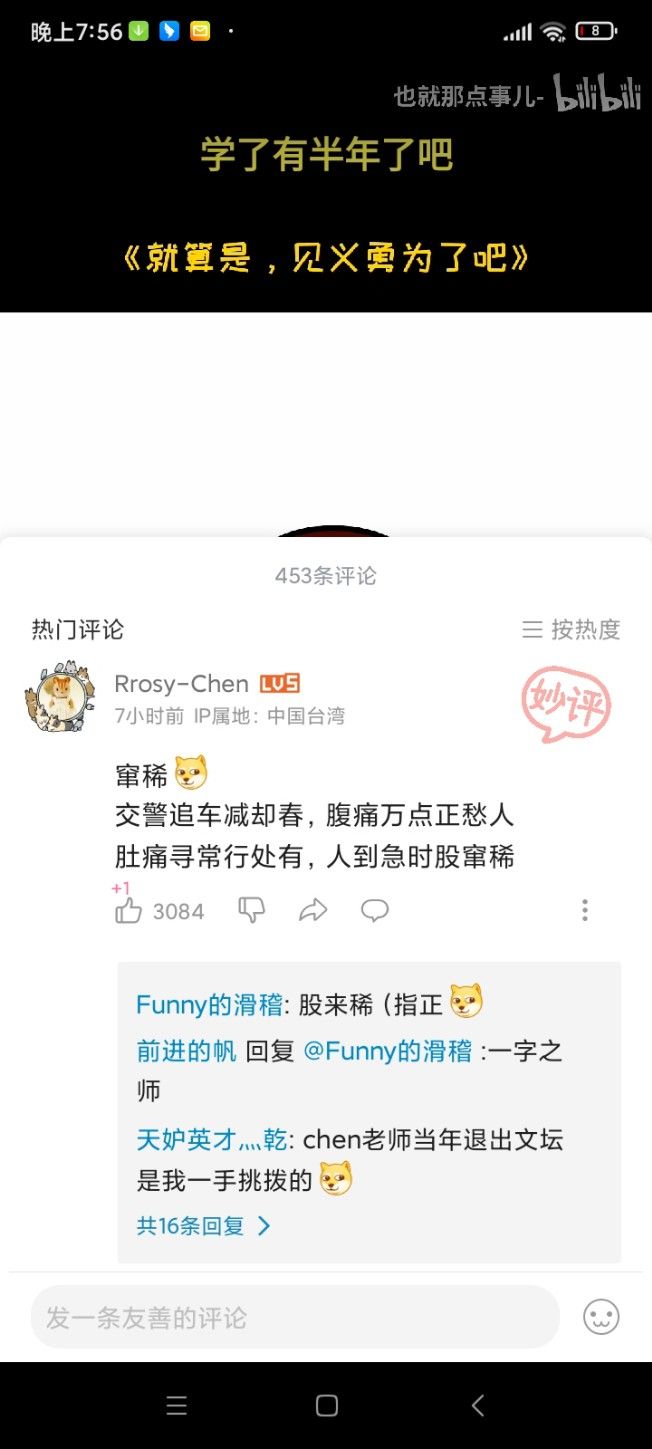Share Rrosy-Chen's comment
This screenshot has width=652, height=1449.
[313, 910]
